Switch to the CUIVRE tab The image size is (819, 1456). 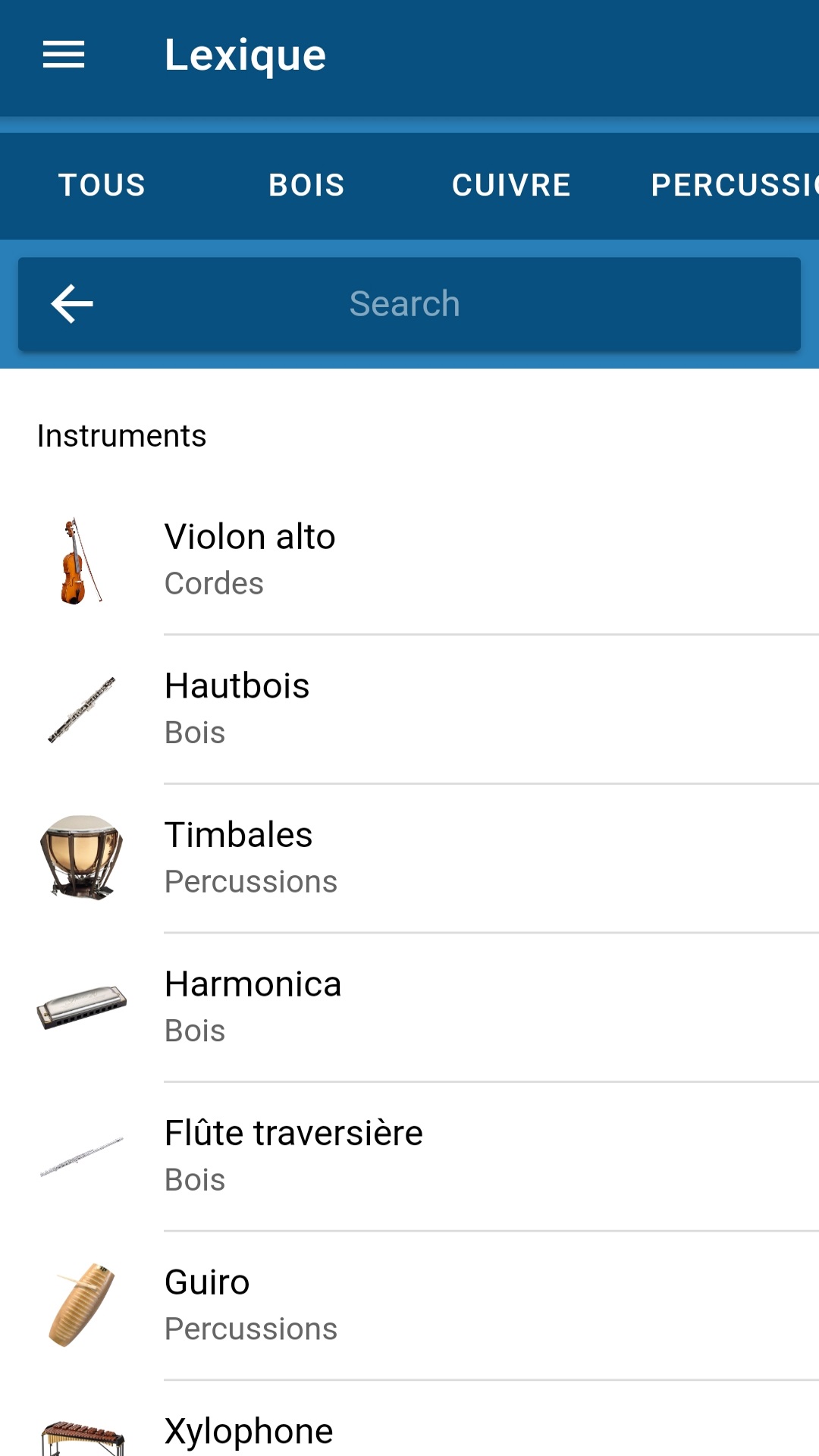pos(512,186)
